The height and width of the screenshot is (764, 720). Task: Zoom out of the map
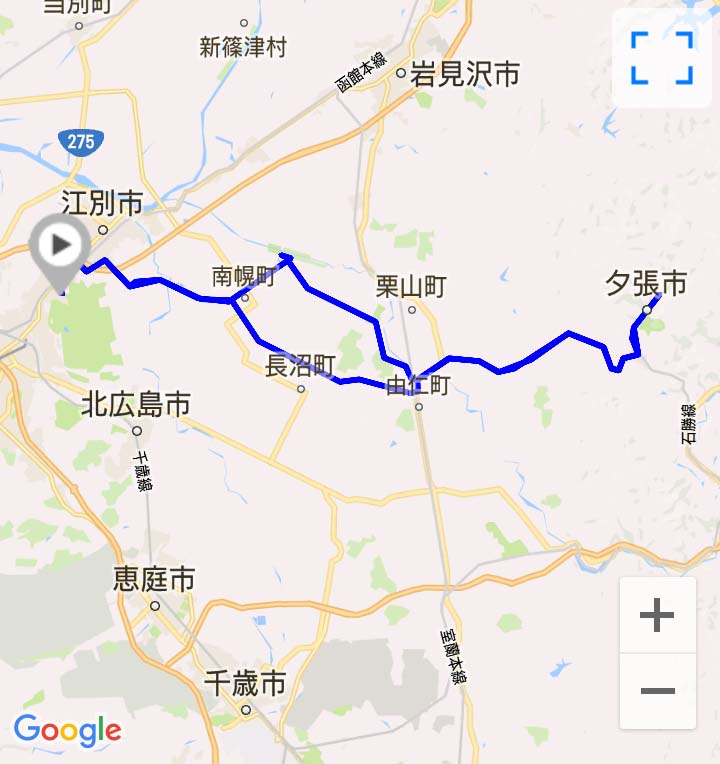(657, 691)
